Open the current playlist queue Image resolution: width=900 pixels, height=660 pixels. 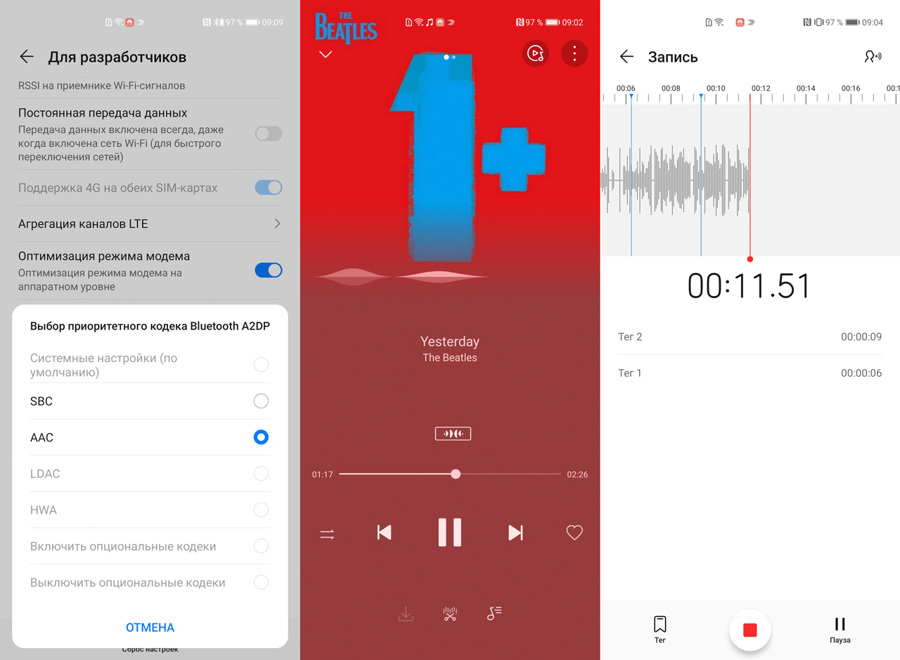pos(494,613)
